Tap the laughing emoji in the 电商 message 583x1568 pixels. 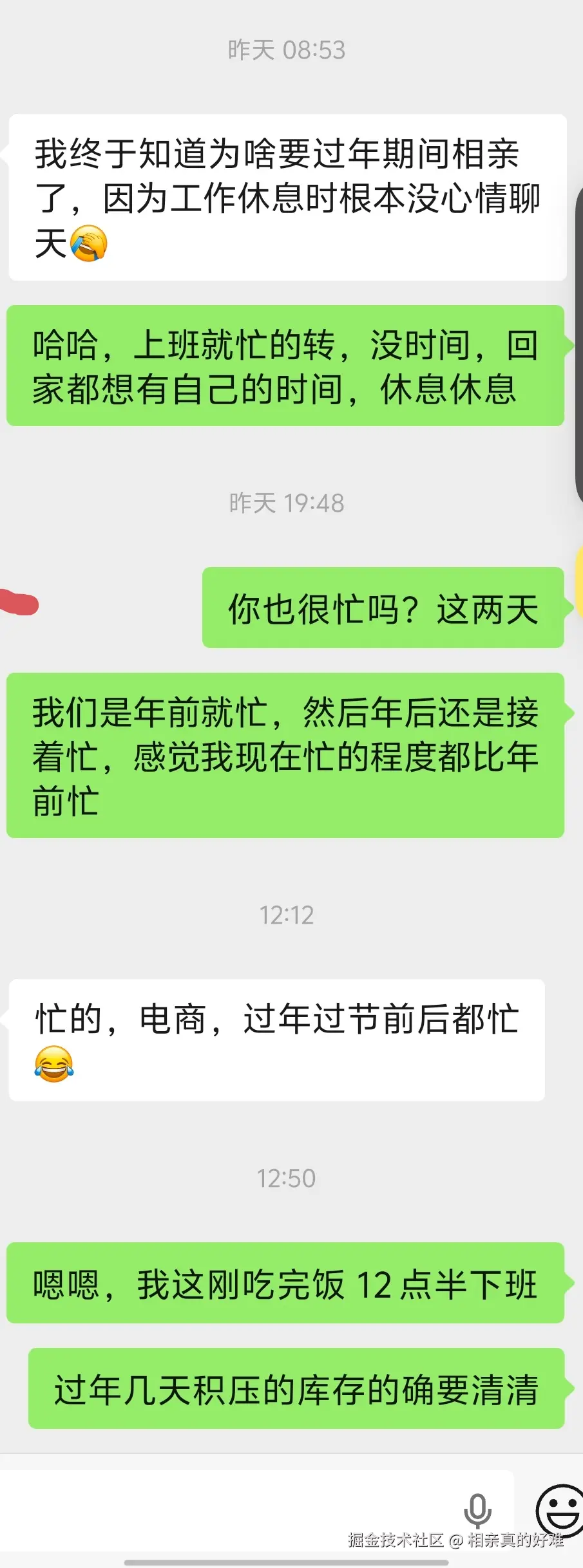[53, 1063]
